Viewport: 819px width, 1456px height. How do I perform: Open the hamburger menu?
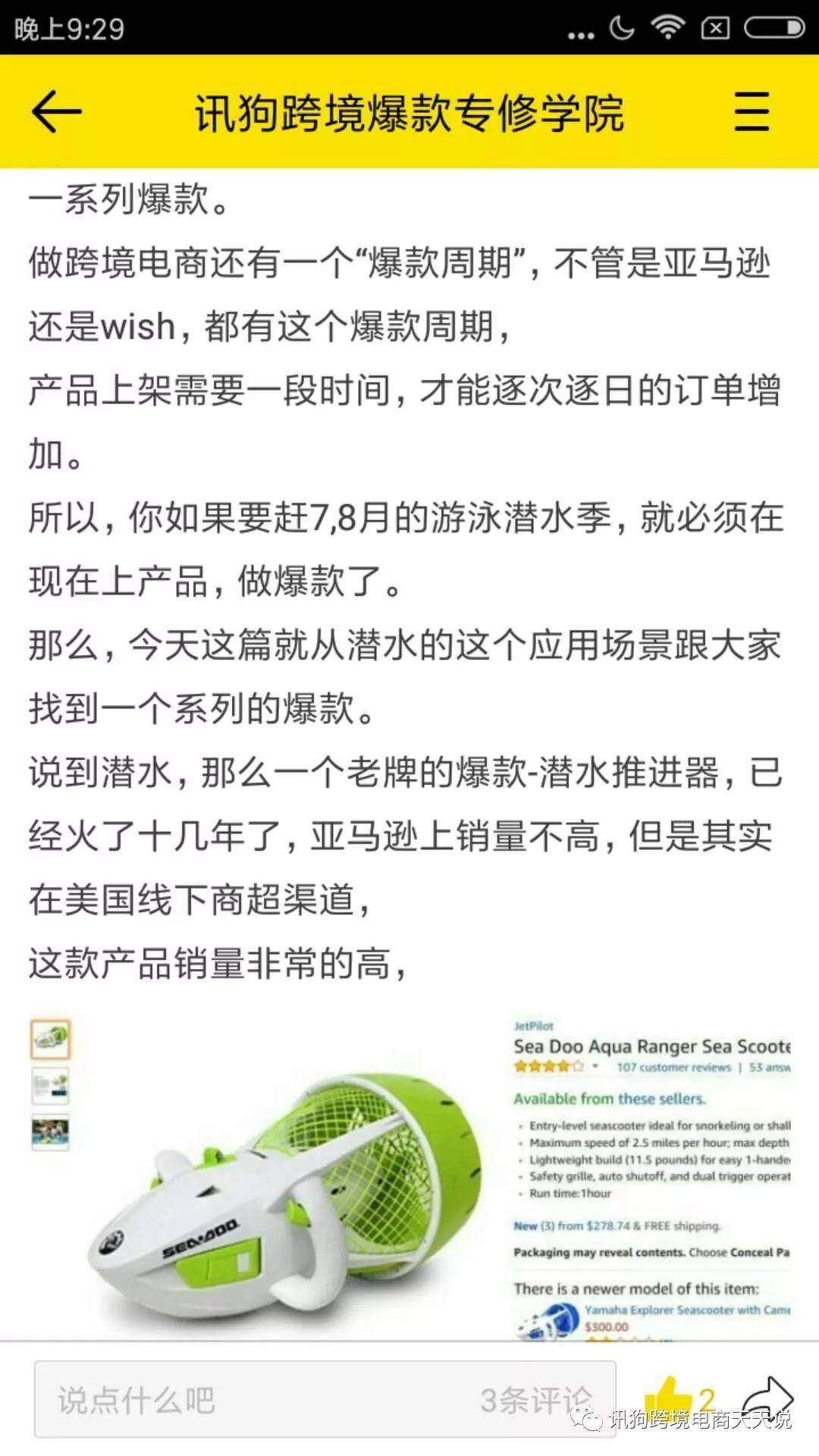(752, 111)
